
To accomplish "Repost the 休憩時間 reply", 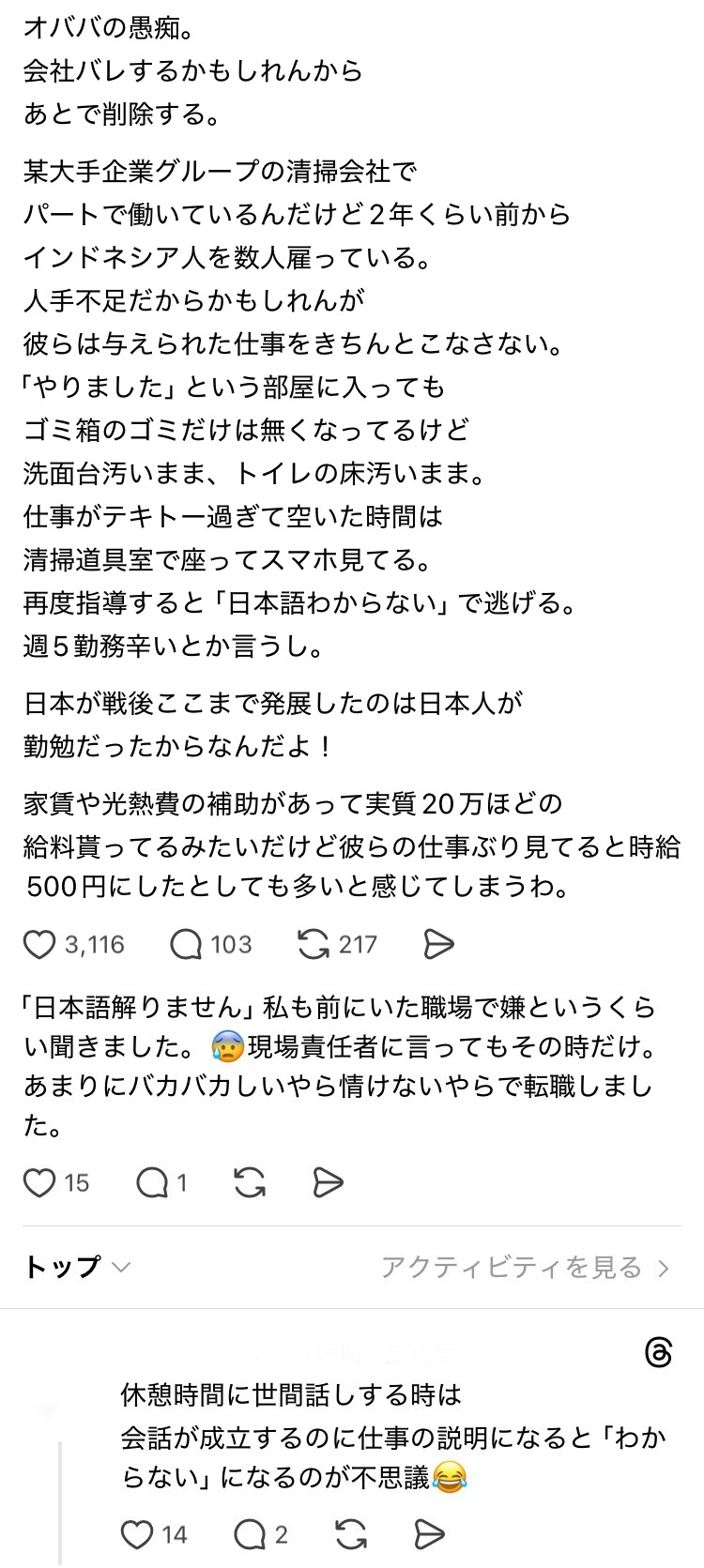I will (350, 1534).
